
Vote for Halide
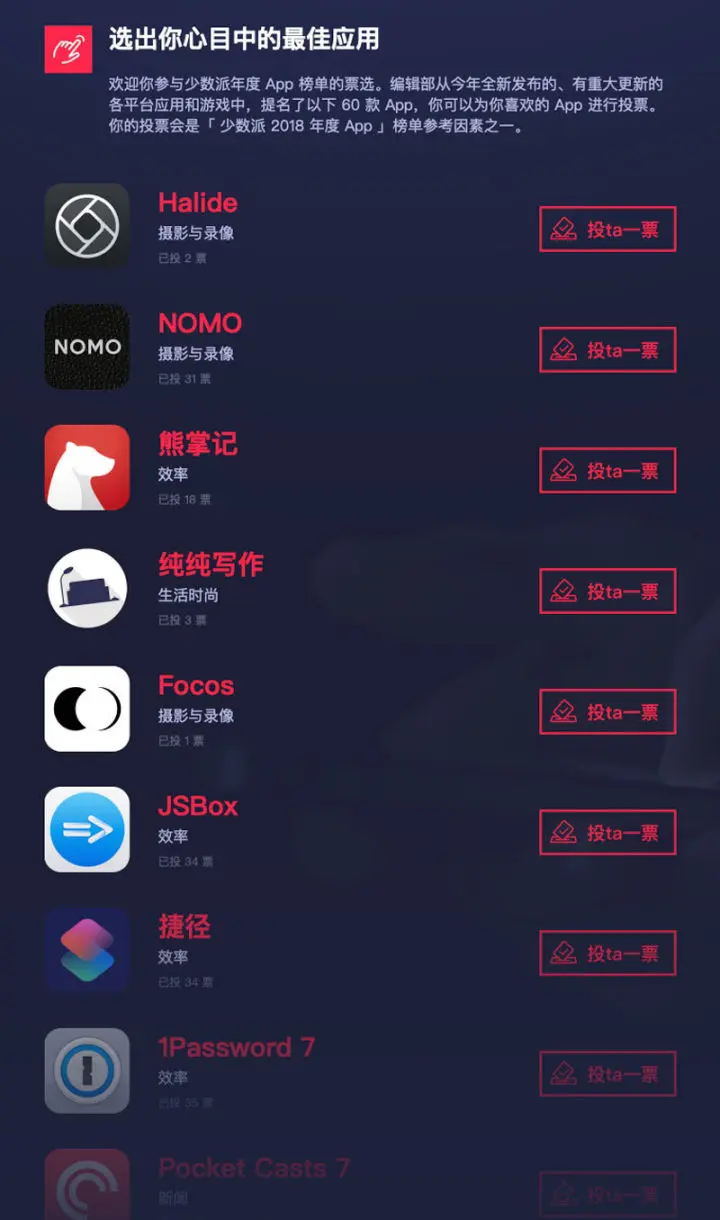tap(607, 229)
